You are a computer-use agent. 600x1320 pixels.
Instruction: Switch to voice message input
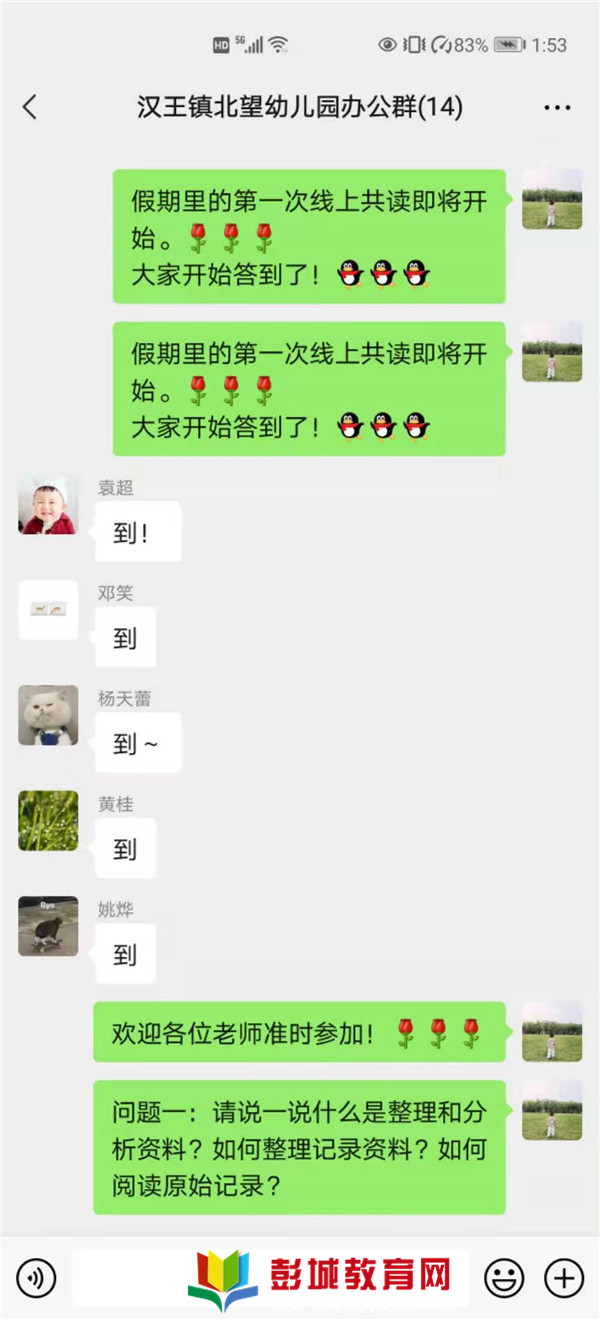(x=36, y=1276)
